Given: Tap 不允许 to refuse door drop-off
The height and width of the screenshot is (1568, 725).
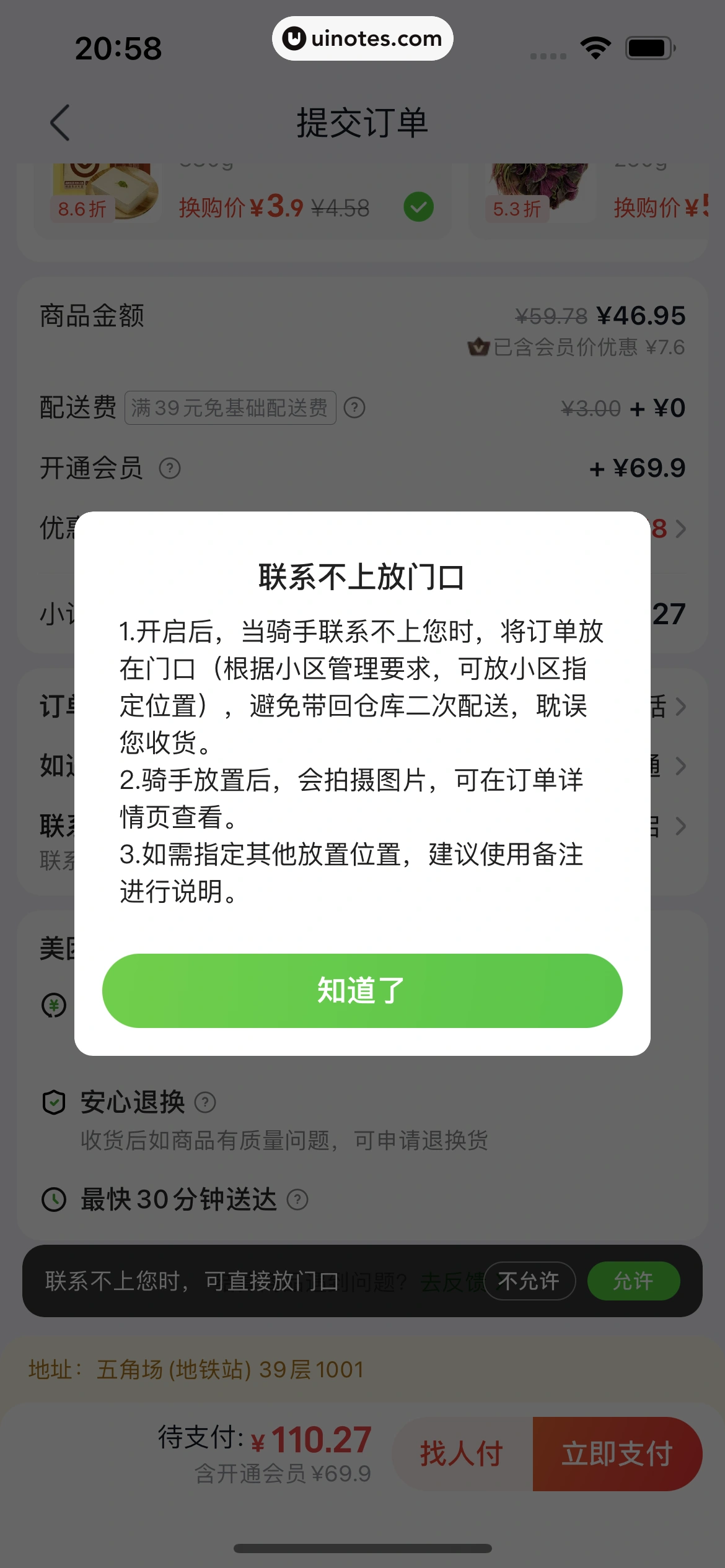Looking at the screenshot, I should pyautogui.click(x=530, y=1281).
